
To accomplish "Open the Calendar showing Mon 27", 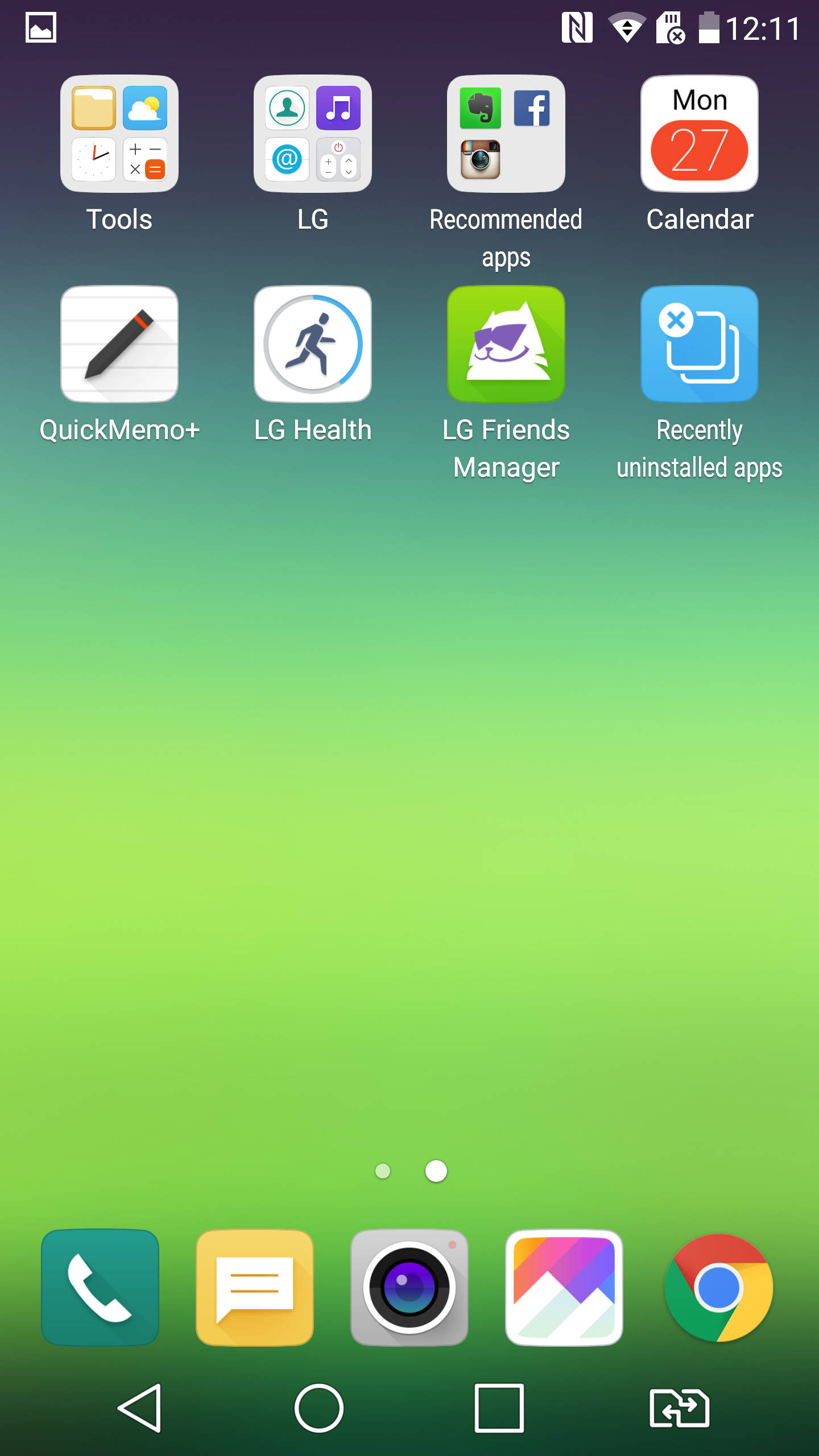I will [699, 135].
